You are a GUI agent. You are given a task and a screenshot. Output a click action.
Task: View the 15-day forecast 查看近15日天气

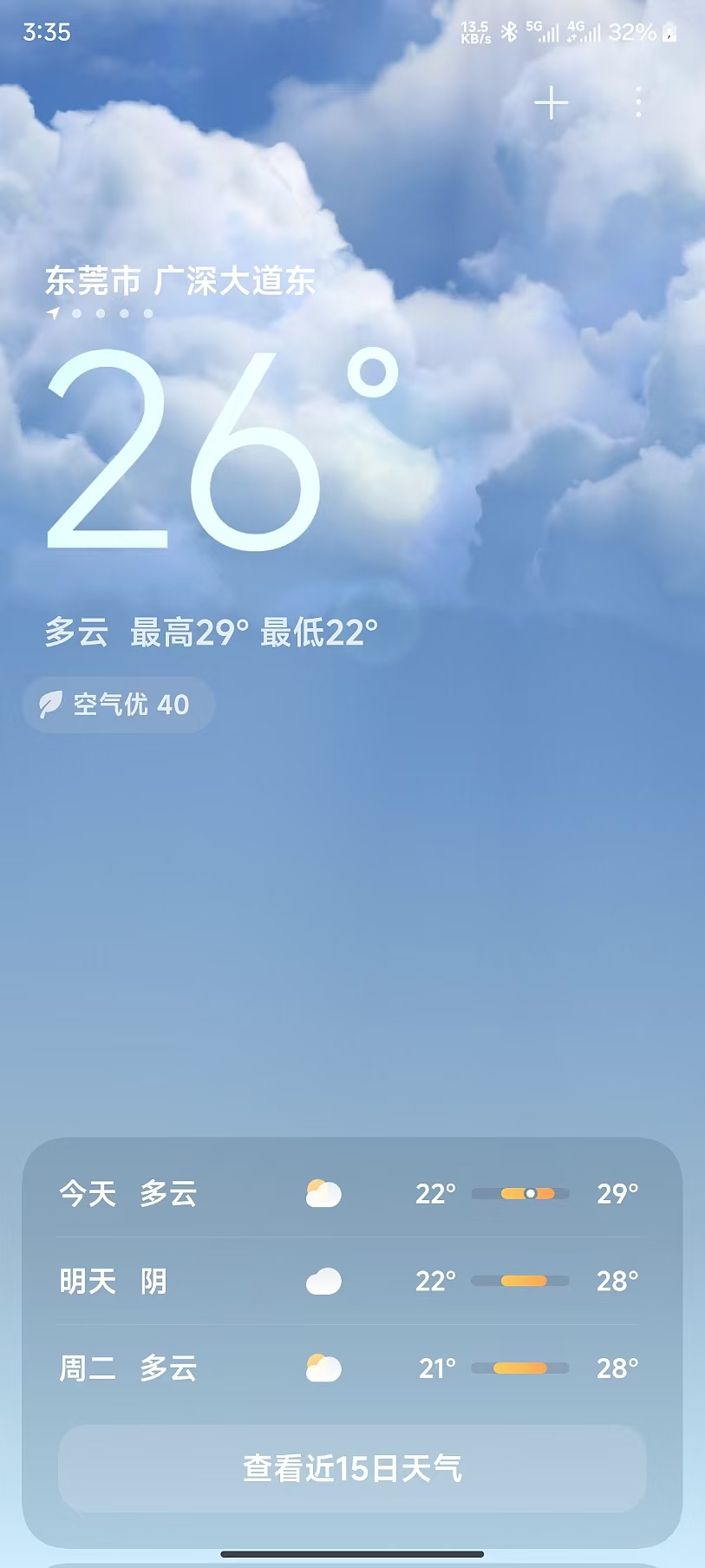(x=352, y=1468)
